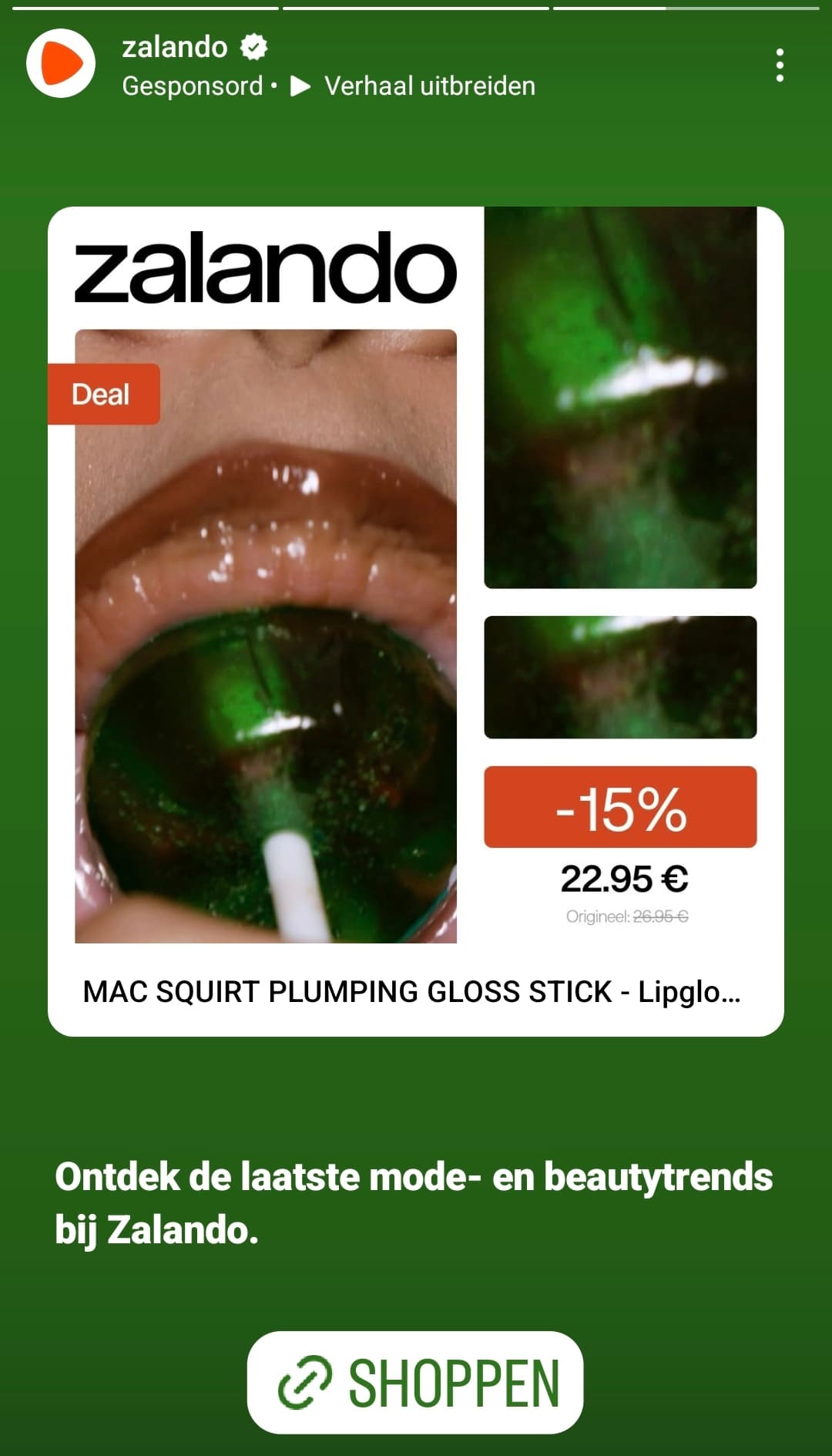Open the MAC Squirt Plumping Gloss Stick card

[x=416, y=621]
